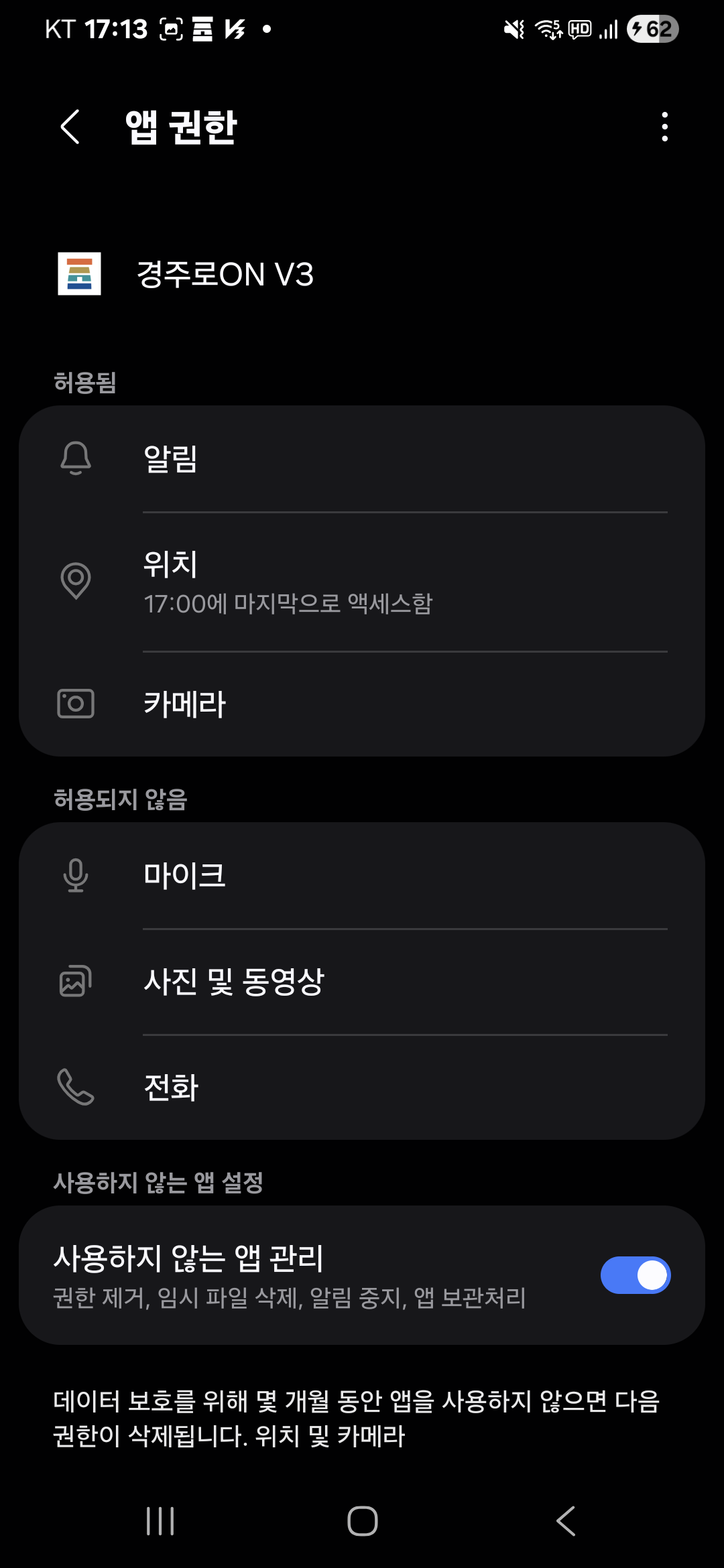Viewport: 724px width, 1568px height.
Task: Open the 전화 permission row
Action: coord(362,1087)
